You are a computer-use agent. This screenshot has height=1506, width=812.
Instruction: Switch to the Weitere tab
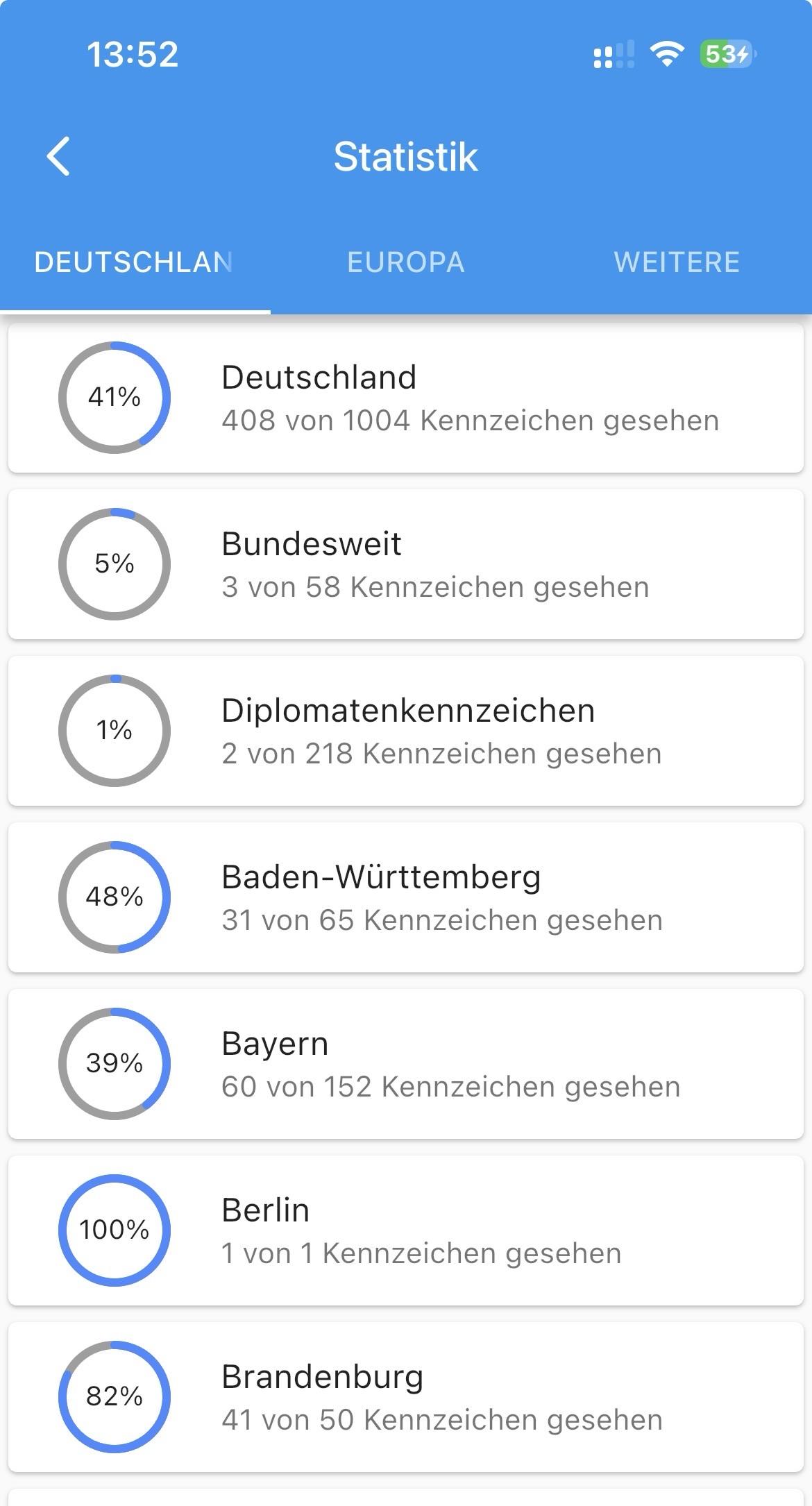coord(677,262)
